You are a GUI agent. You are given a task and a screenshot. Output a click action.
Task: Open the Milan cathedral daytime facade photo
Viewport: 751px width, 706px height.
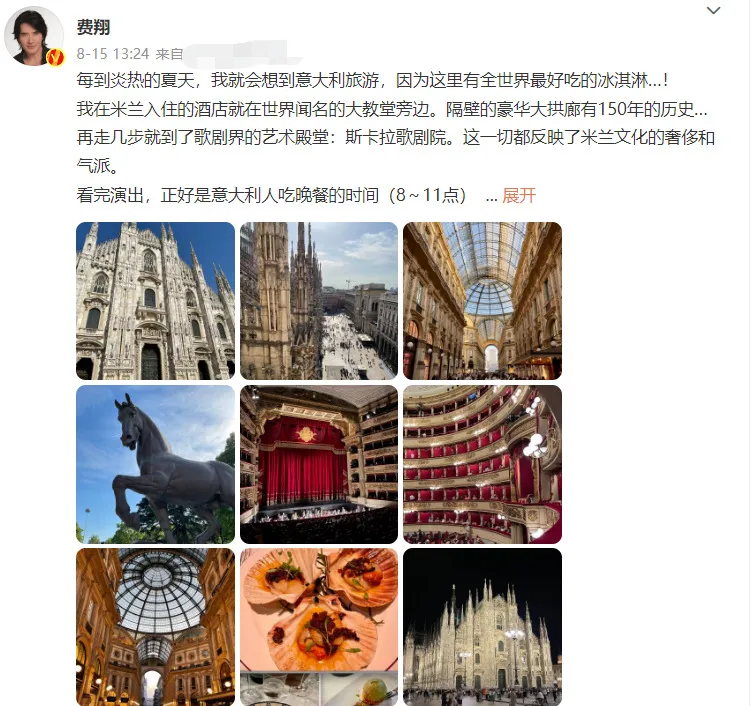[x=155, y=300]
